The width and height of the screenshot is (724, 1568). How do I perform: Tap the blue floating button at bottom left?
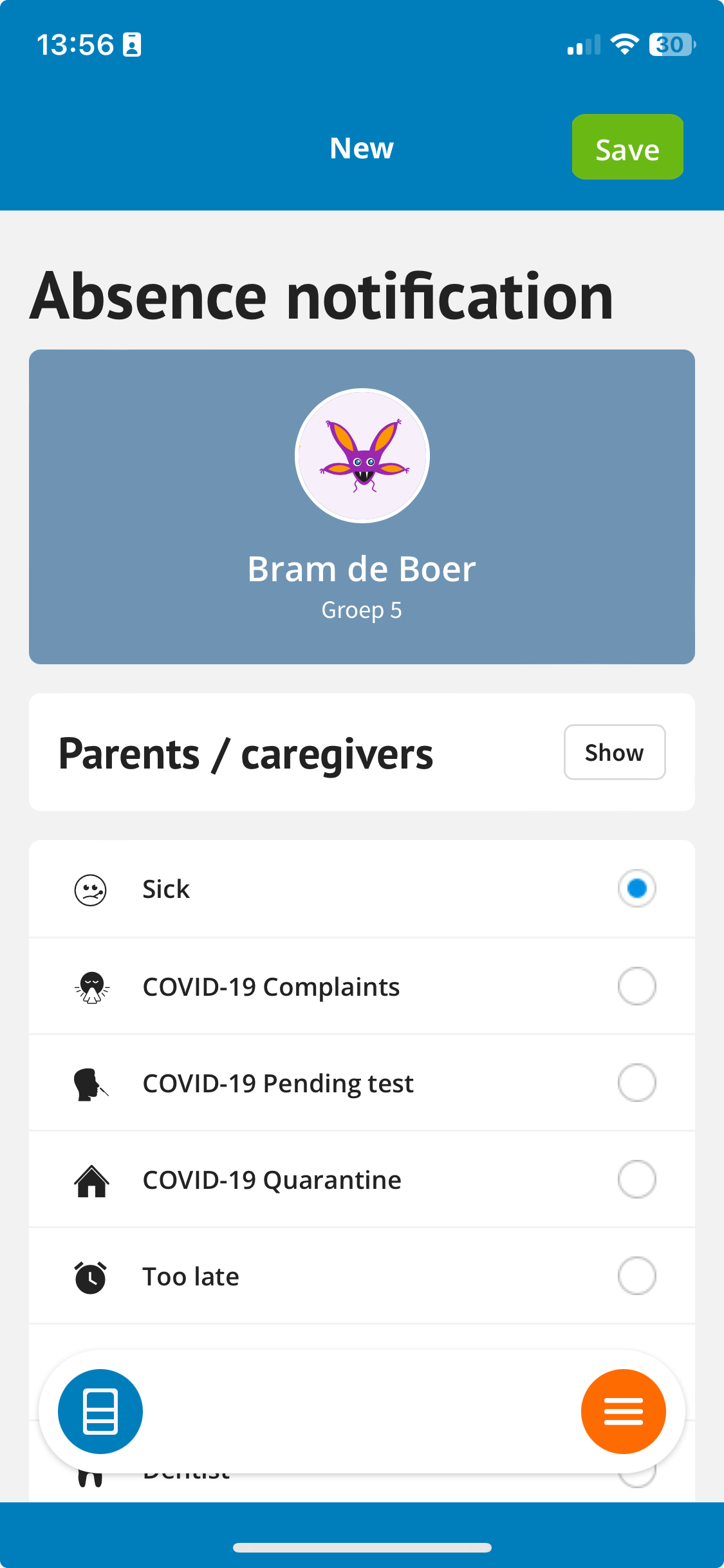tap(100, 1412)
